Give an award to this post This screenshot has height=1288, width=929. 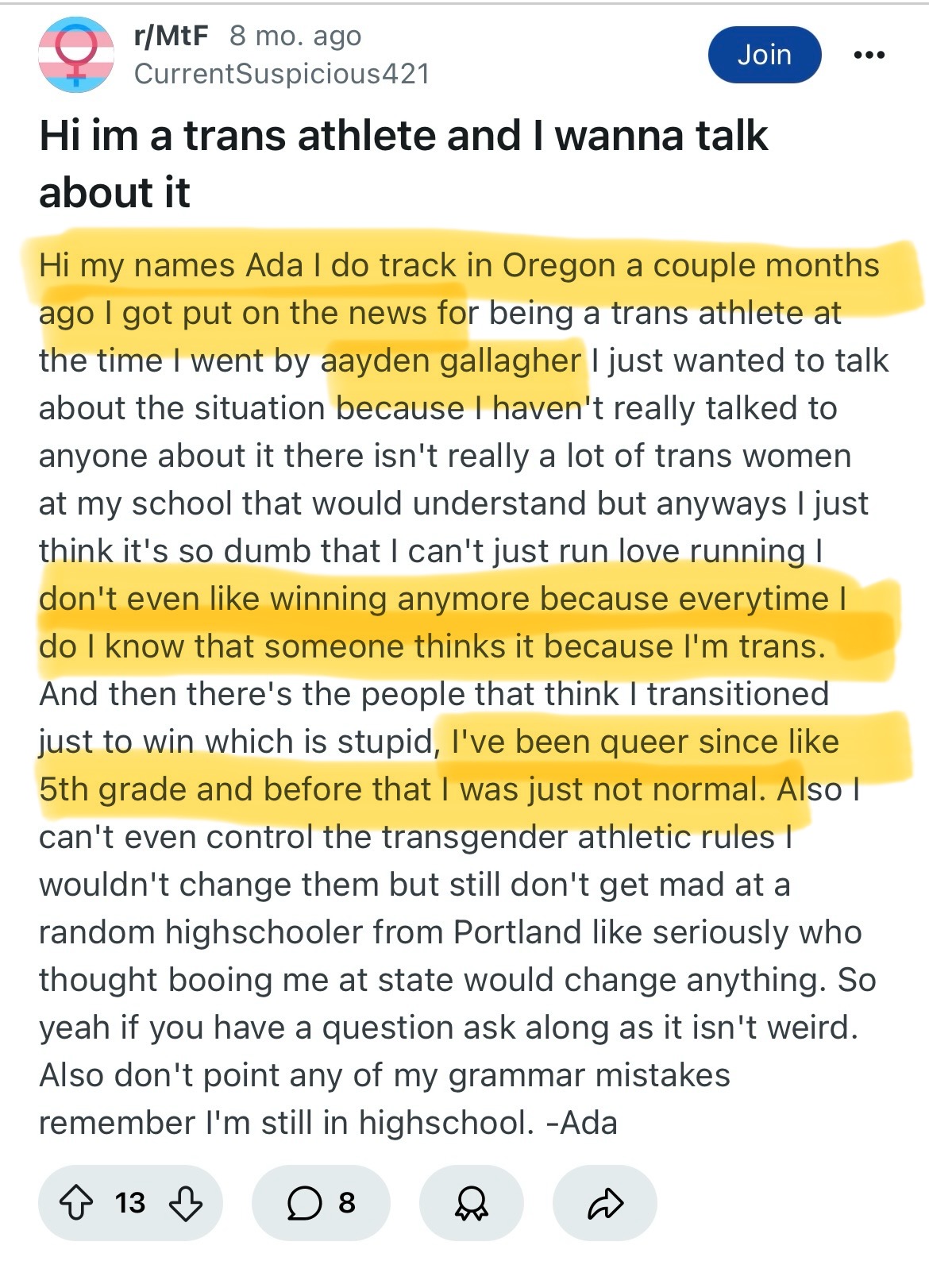(471, 1203)
